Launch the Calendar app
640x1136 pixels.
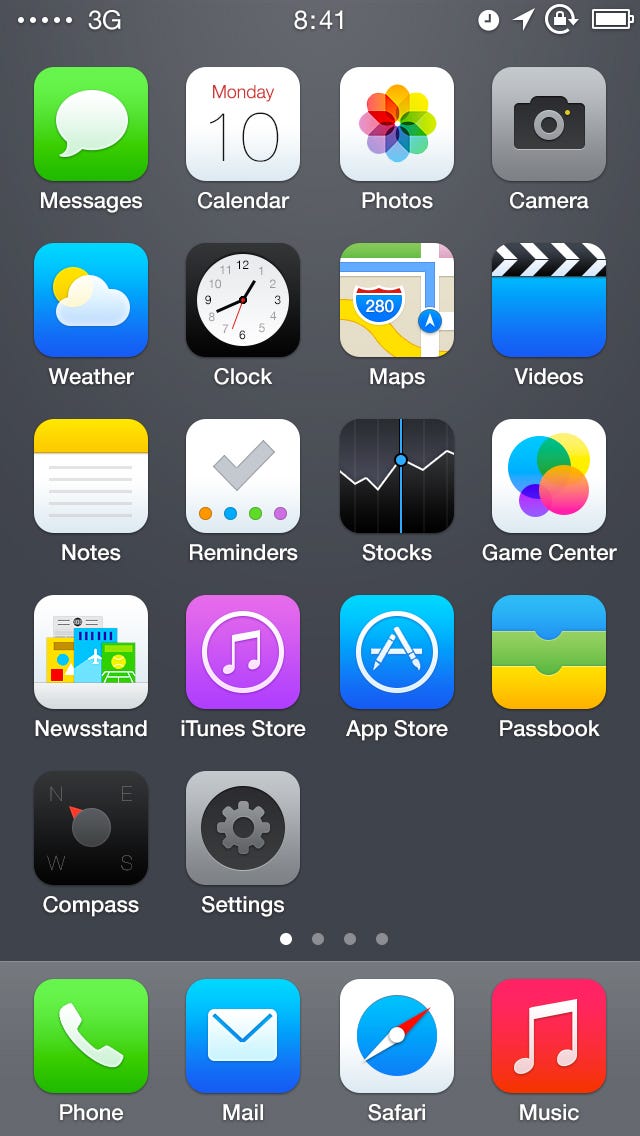pyautogui.click(x=243, y=124)
